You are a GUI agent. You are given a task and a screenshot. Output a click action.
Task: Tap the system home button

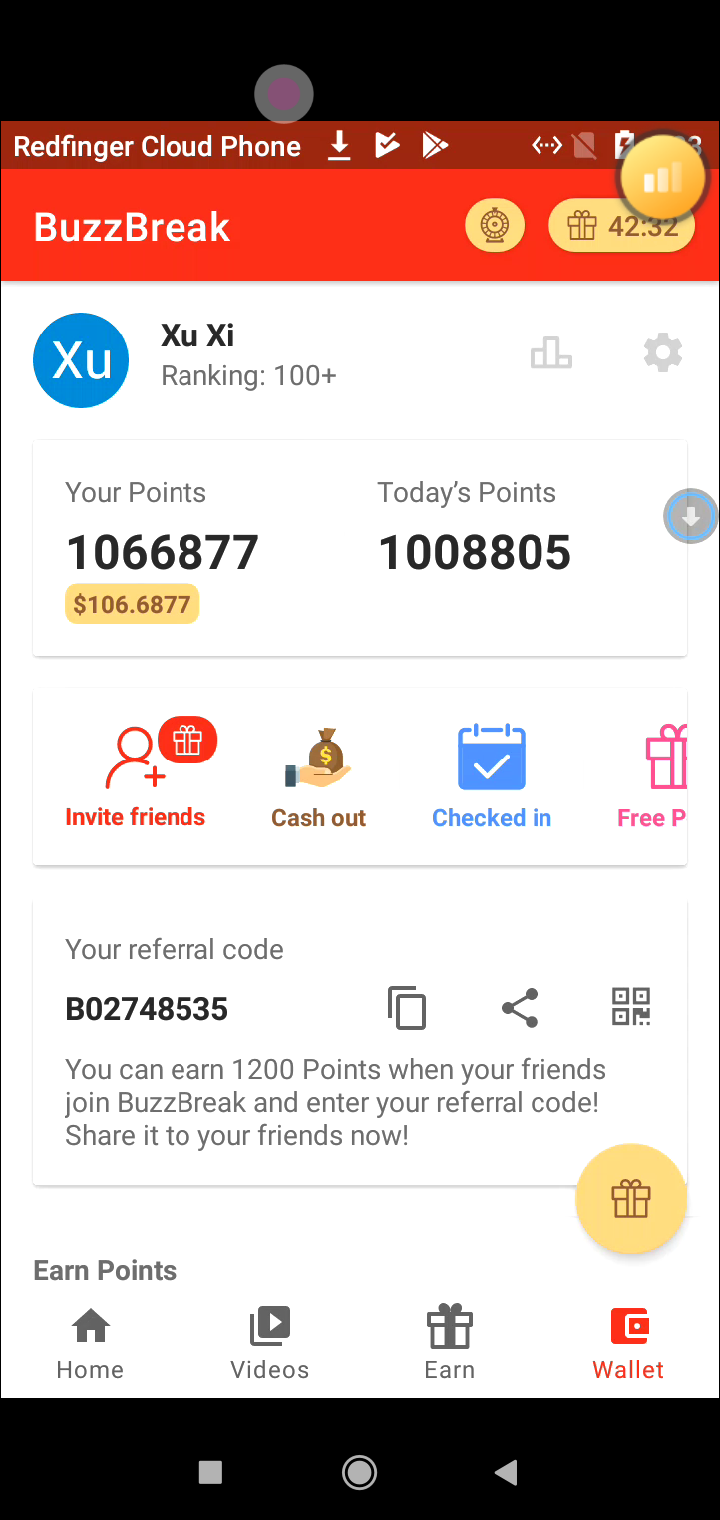click(359, 1471)
